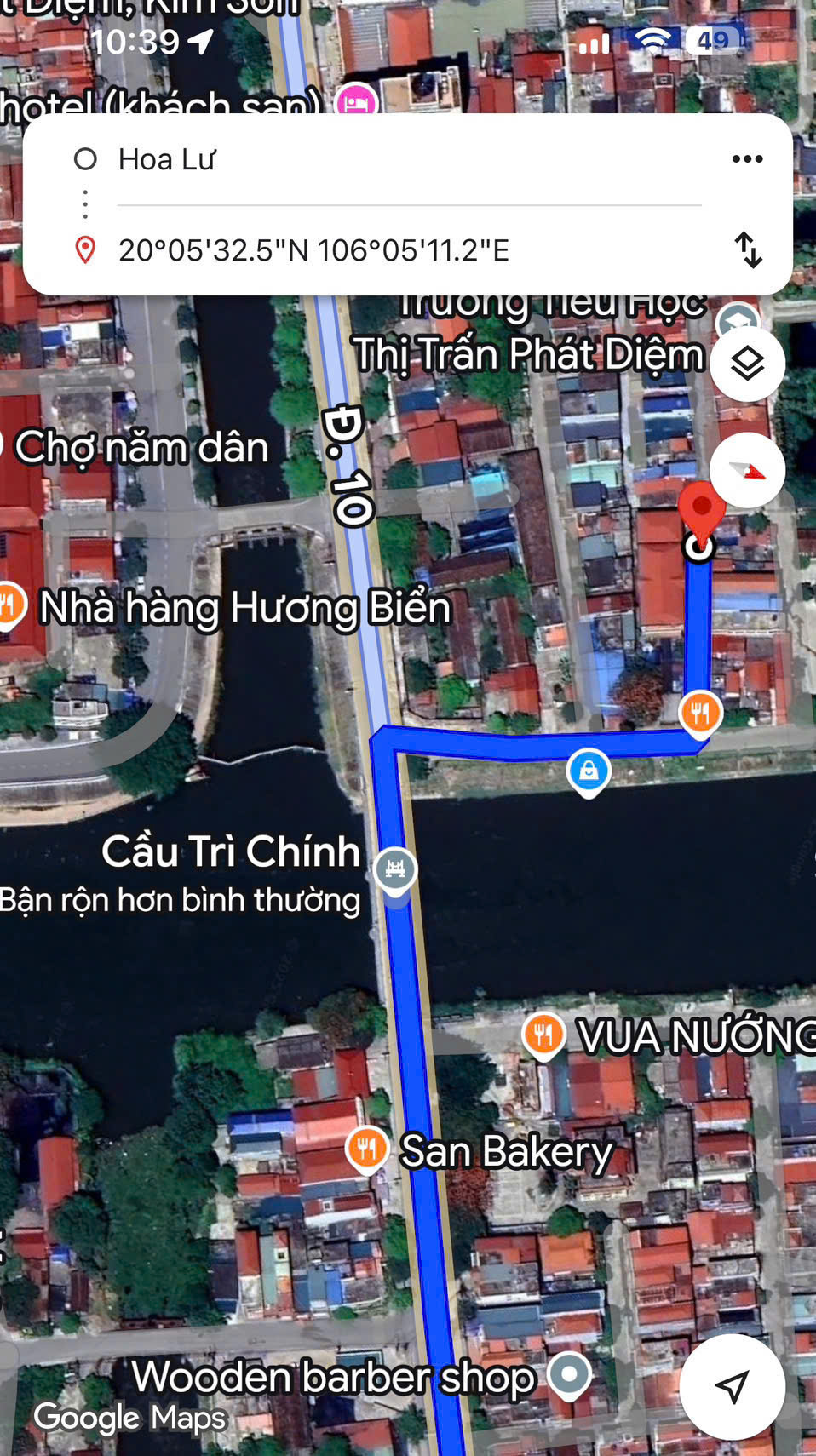Select the blue shopping bag marker

click(x=589, y=772)
